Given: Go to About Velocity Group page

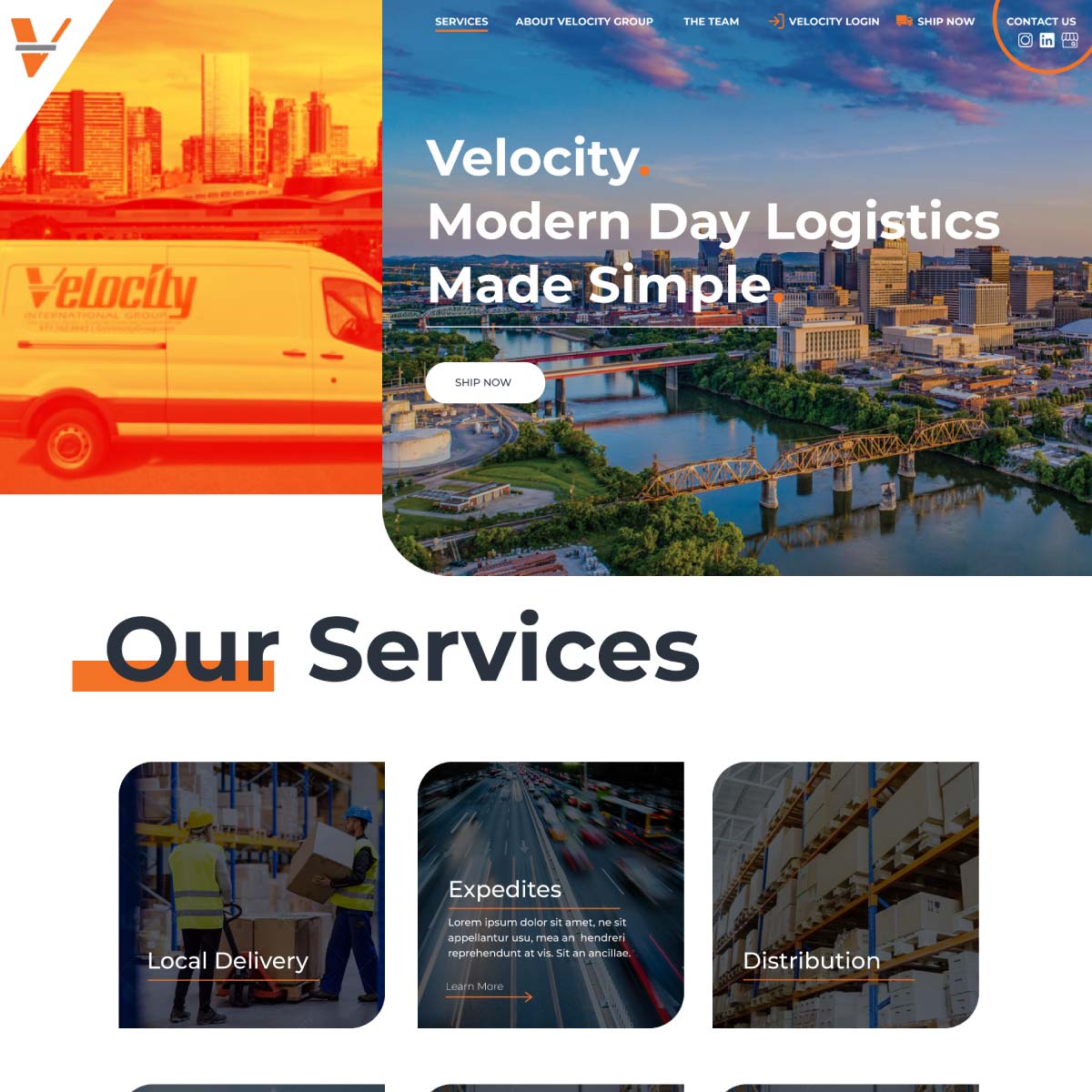Looking at the screenshot, I should coord(584,21).
